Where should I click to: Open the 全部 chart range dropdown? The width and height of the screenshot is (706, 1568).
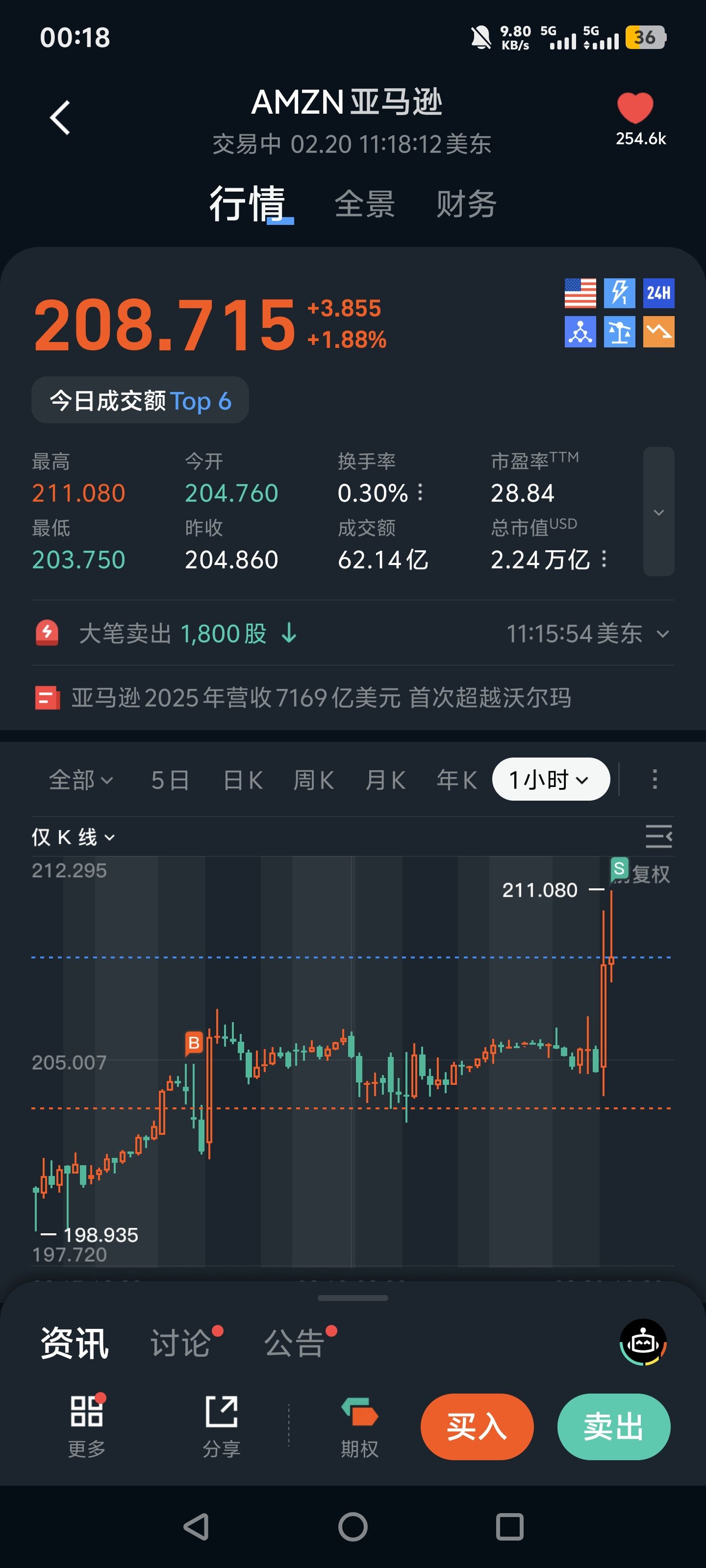(x=80, y=780)
